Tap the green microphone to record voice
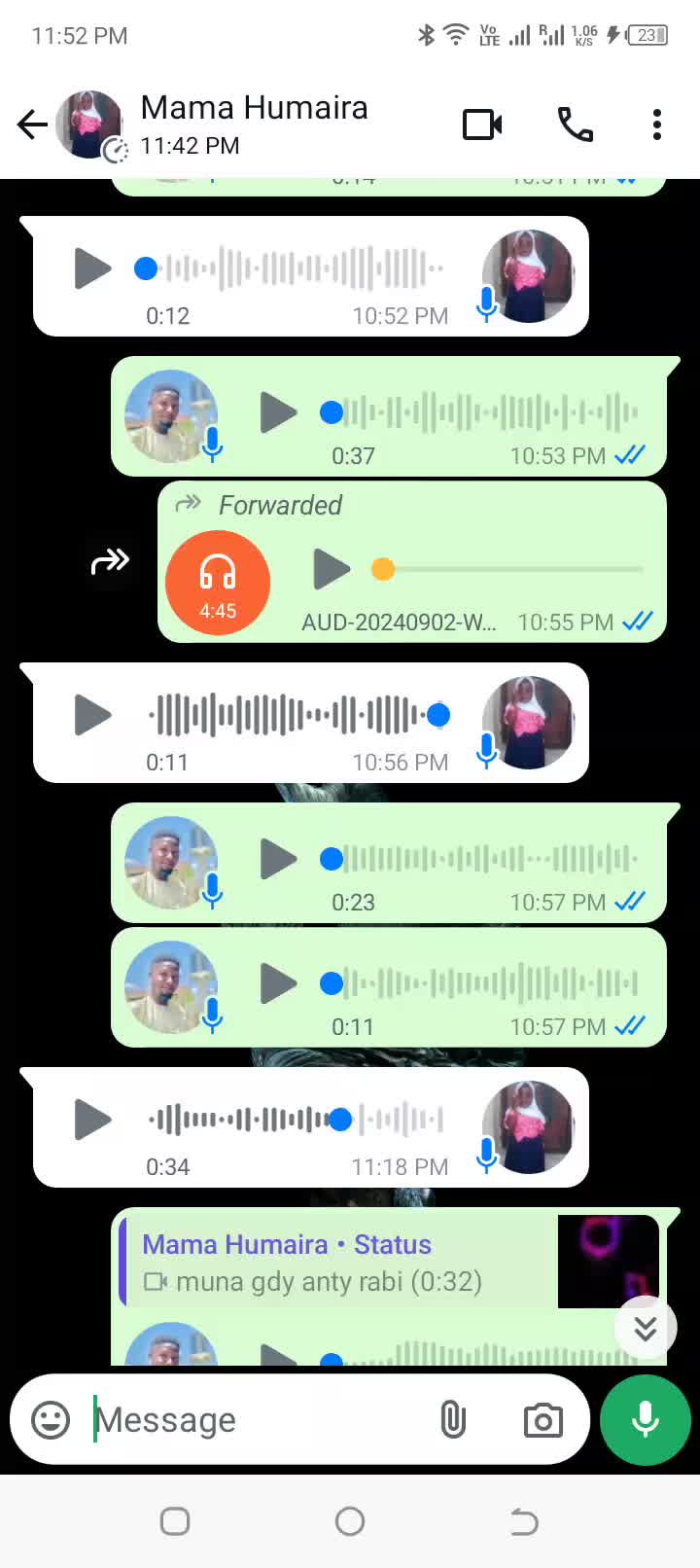This screenshot has height=1568, width=700. pyautogui.click(x=646, y=1420)
